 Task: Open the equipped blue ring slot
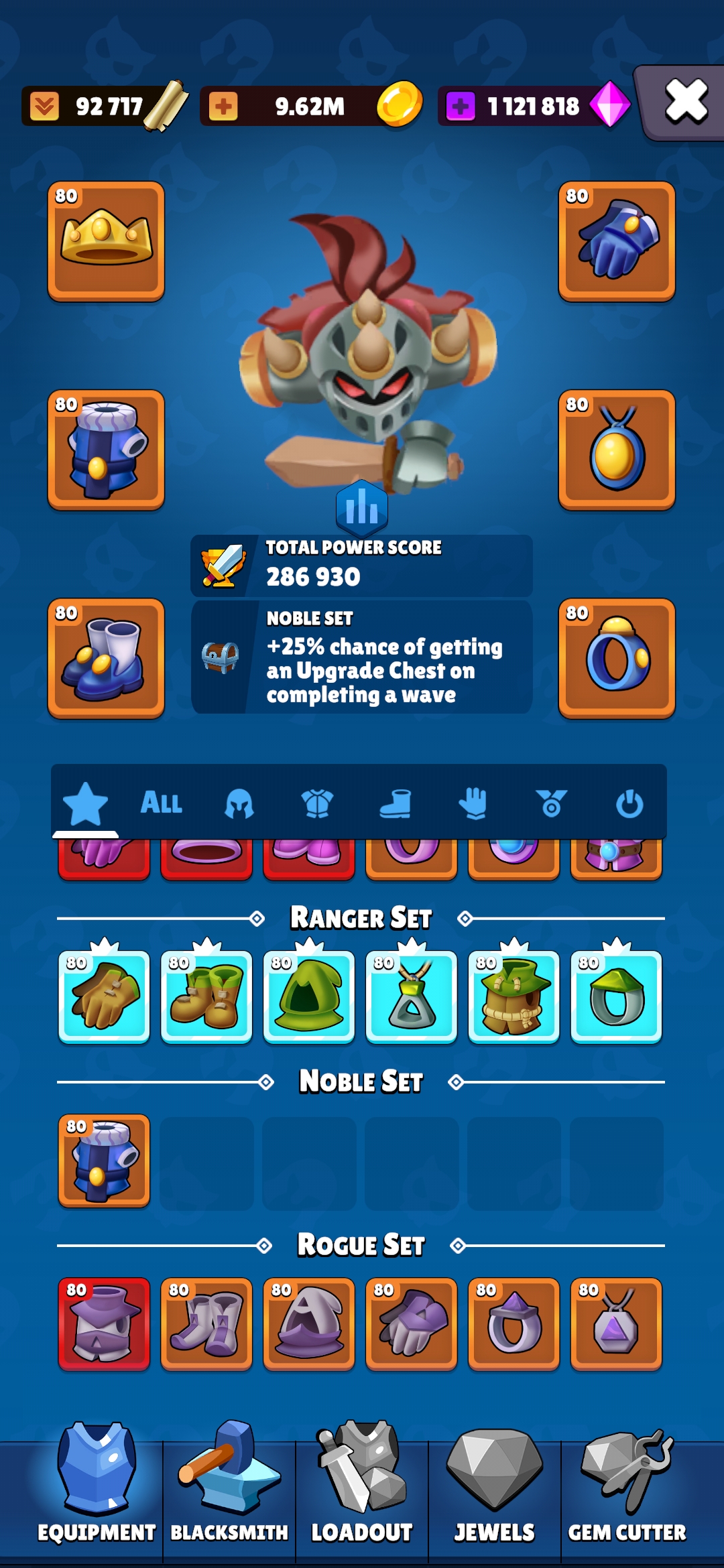(x=617, y=658)
